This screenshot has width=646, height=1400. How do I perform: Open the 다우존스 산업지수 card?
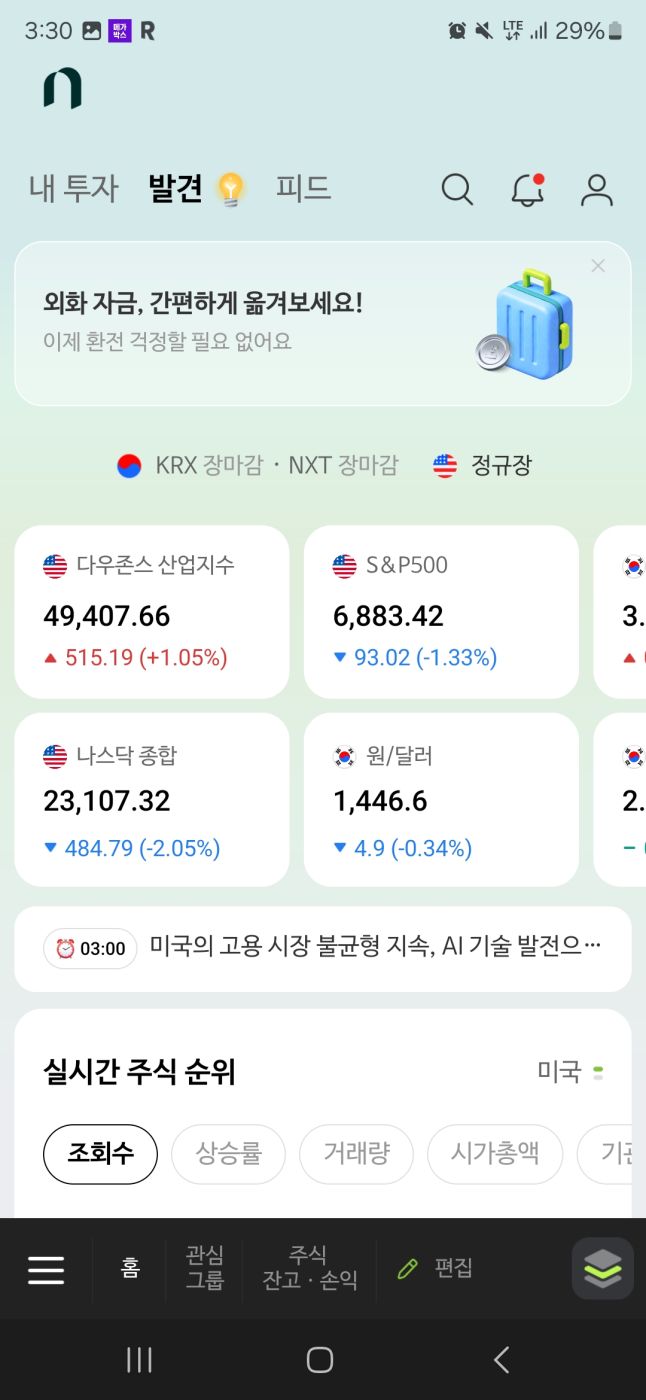tap(152, 611)
